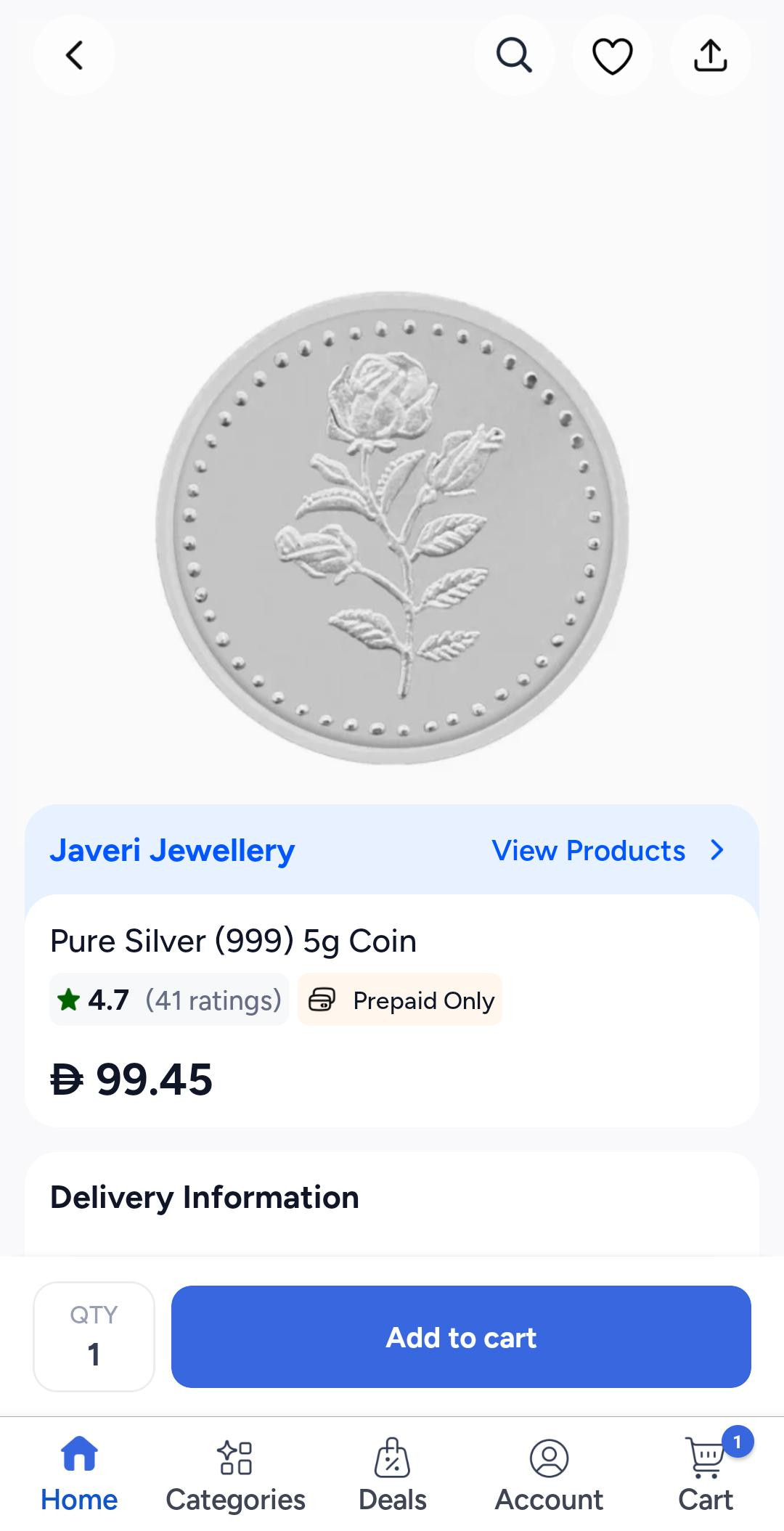Share this product
Image resolution: width=784 pixels, height=1531 pixels.
point(711,55)
